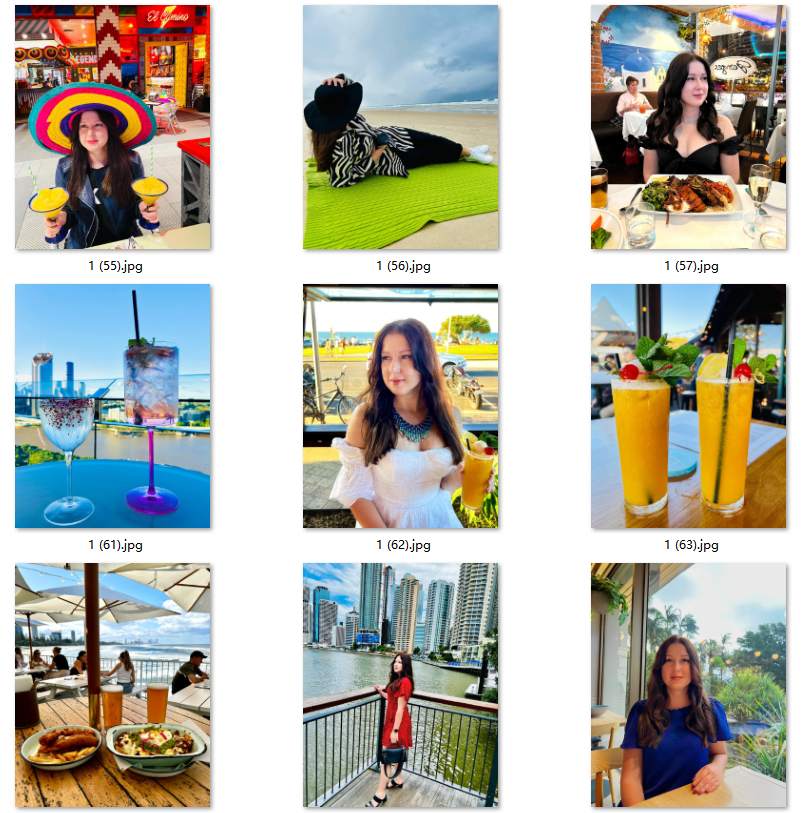Screen dimensions: 802x813
Task: Open the blue top window photo thumbnail
Action: pyautogui.click(x=688, y=685)
